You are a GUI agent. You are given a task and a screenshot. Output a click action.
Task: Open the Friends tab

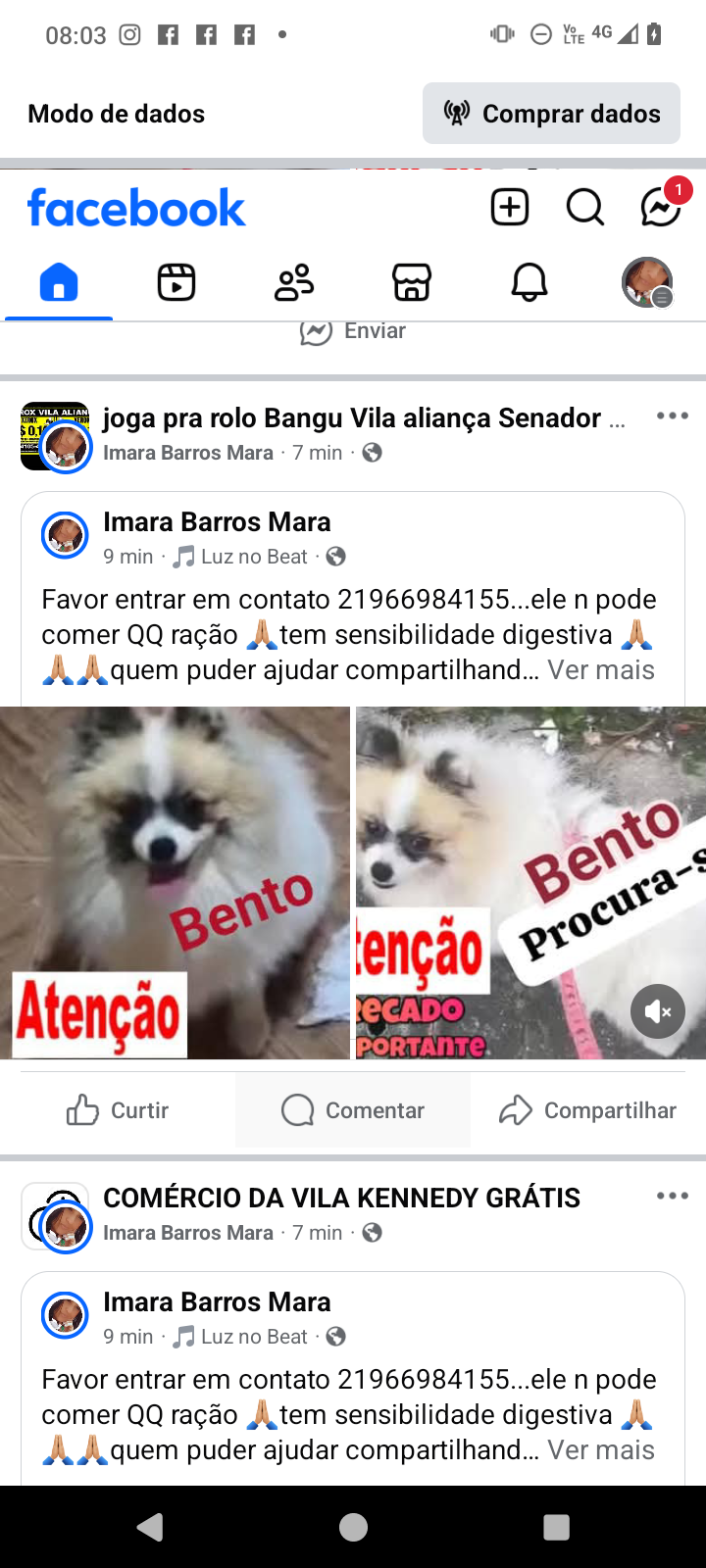(294, 282)
